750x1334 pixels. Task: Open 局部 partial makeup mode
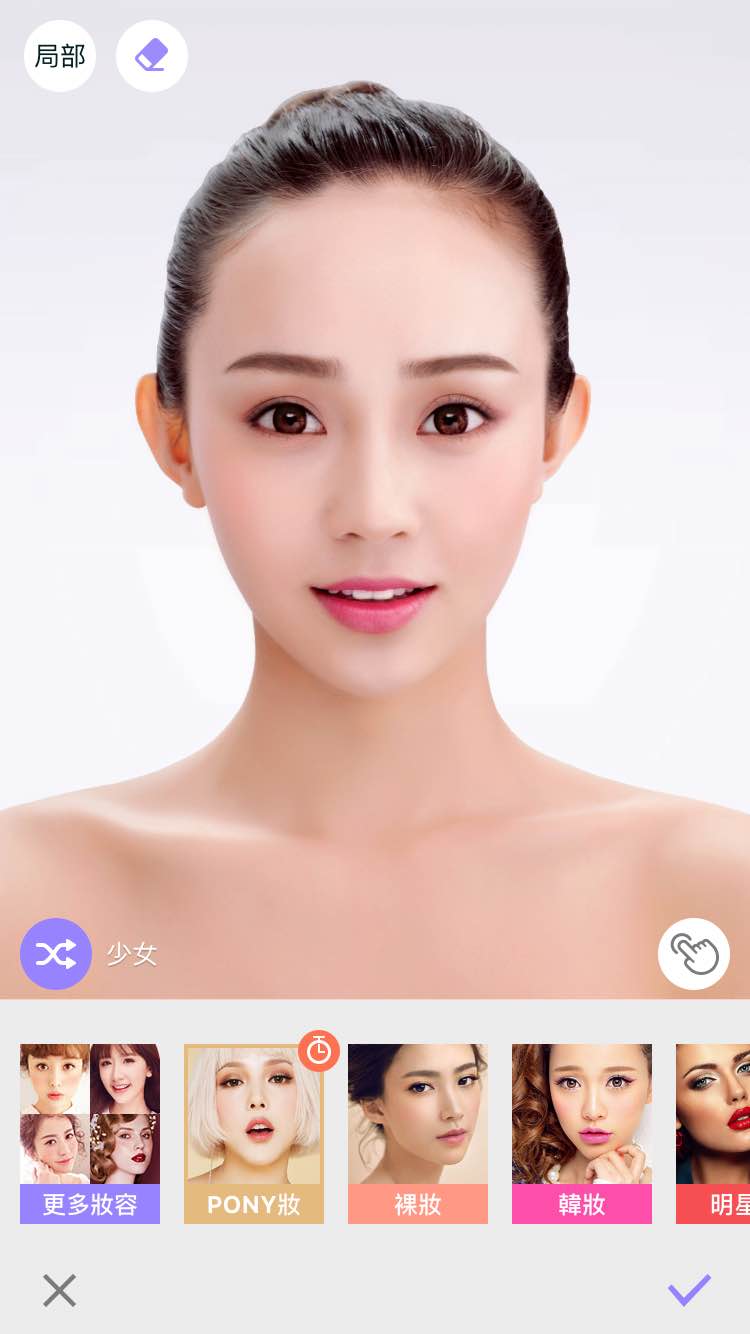(x=59, y=56)
